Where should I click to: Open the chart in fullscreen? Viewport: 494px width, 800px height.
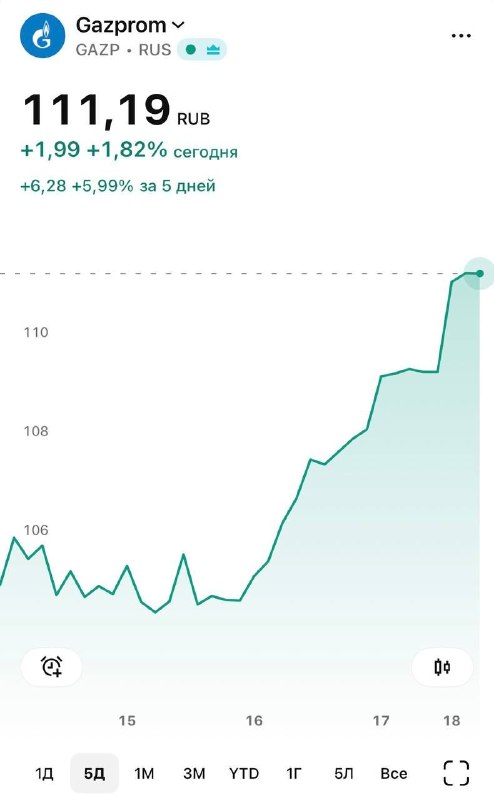pos(456,773)
